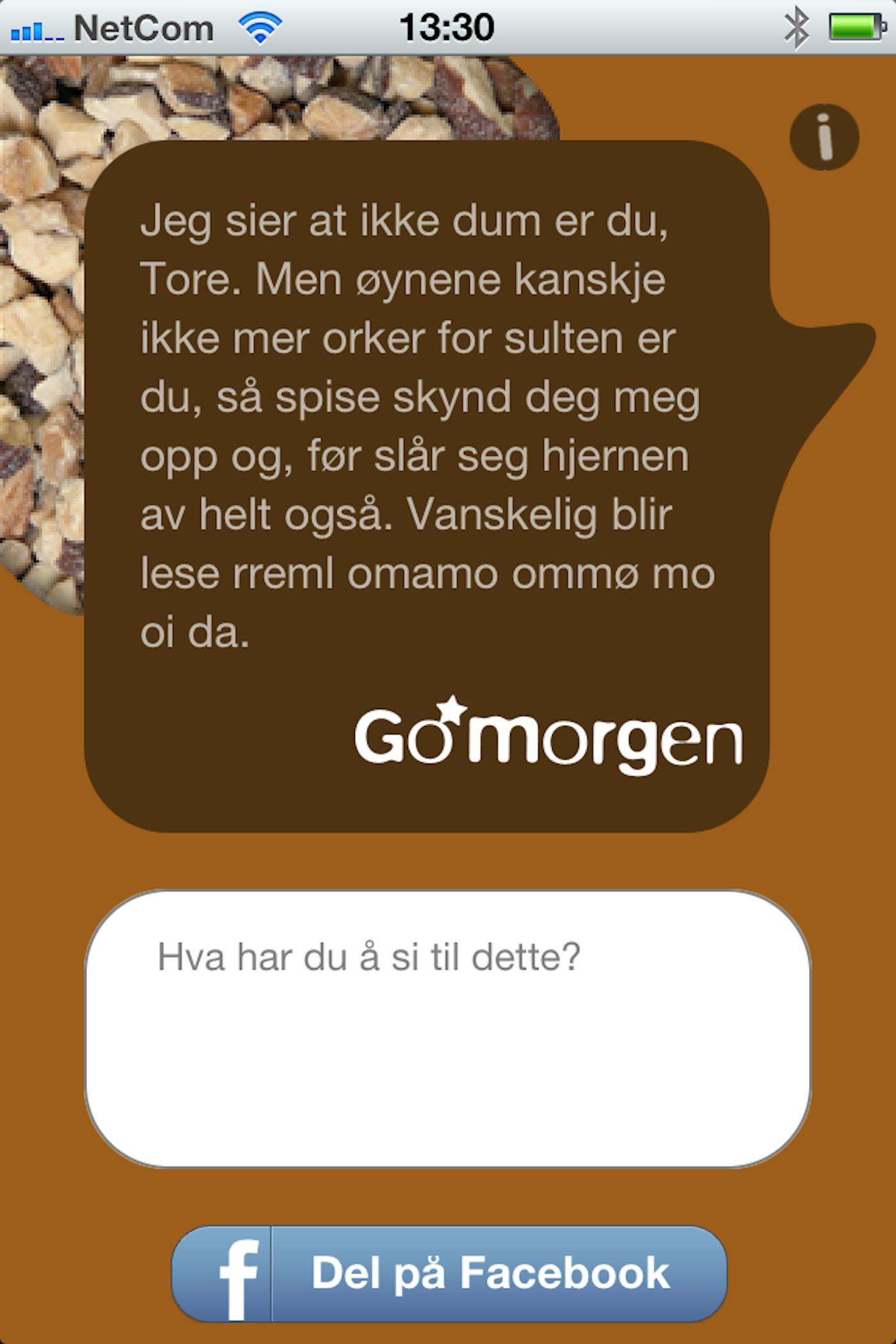Share via Del på Facebook button

449,1274
